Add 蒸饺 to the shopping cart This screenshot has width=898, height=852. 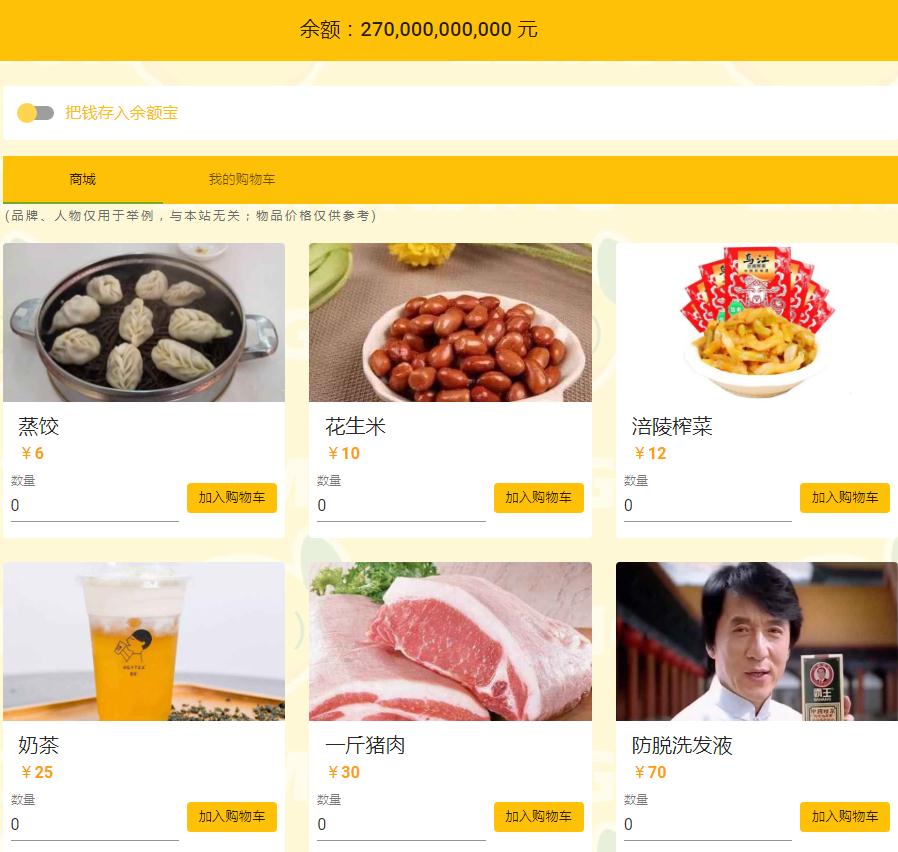pos(231,498)
